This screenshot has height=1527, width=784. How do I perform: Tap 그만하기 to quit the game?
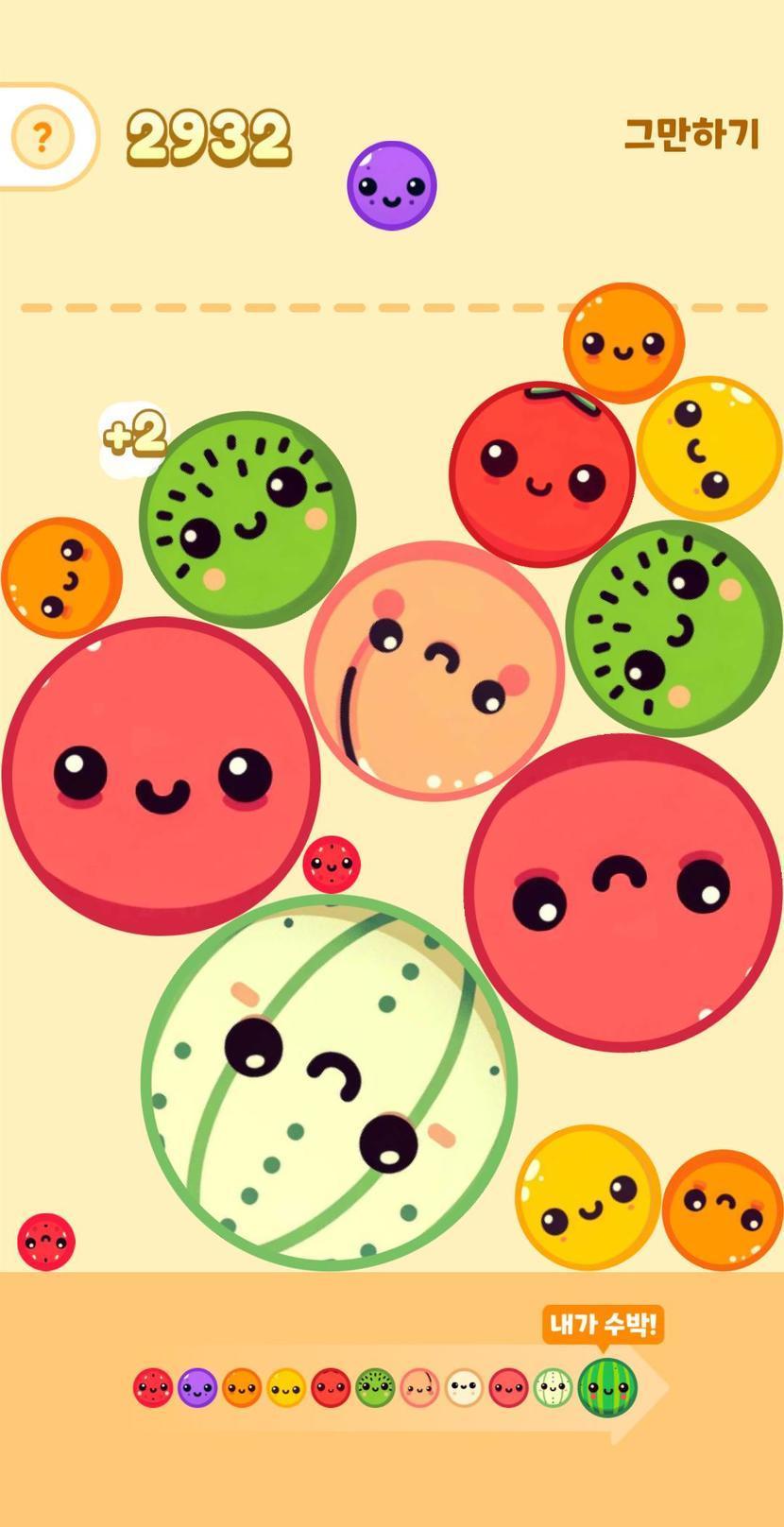(x=691, y=134)
